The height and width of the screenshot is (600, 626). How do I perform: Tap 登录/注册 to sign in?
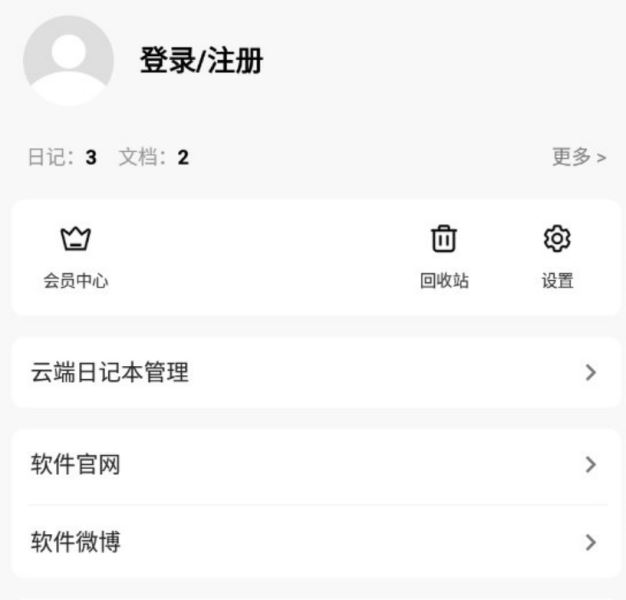click(x=201, y=61)
